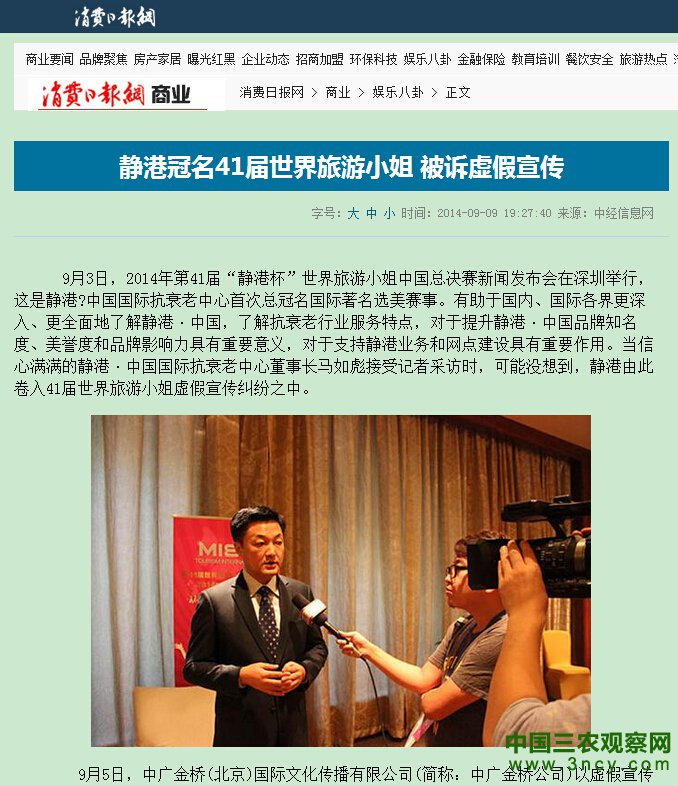Open 旅游热点 section
The image size is (678, 786).
point(643,59)
